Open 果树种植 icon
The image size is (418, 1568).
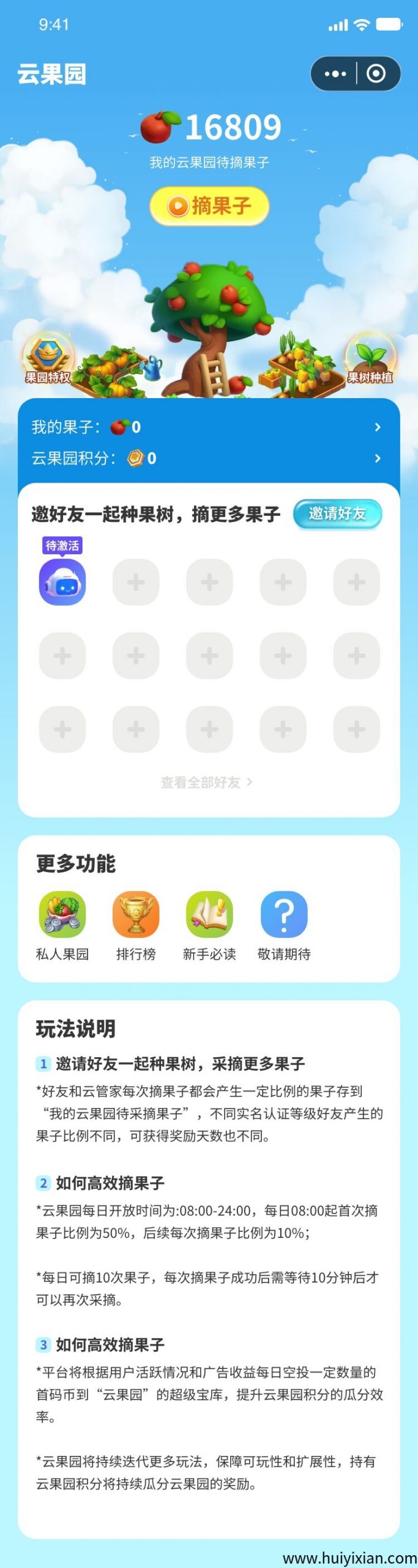tap(370, 358)
